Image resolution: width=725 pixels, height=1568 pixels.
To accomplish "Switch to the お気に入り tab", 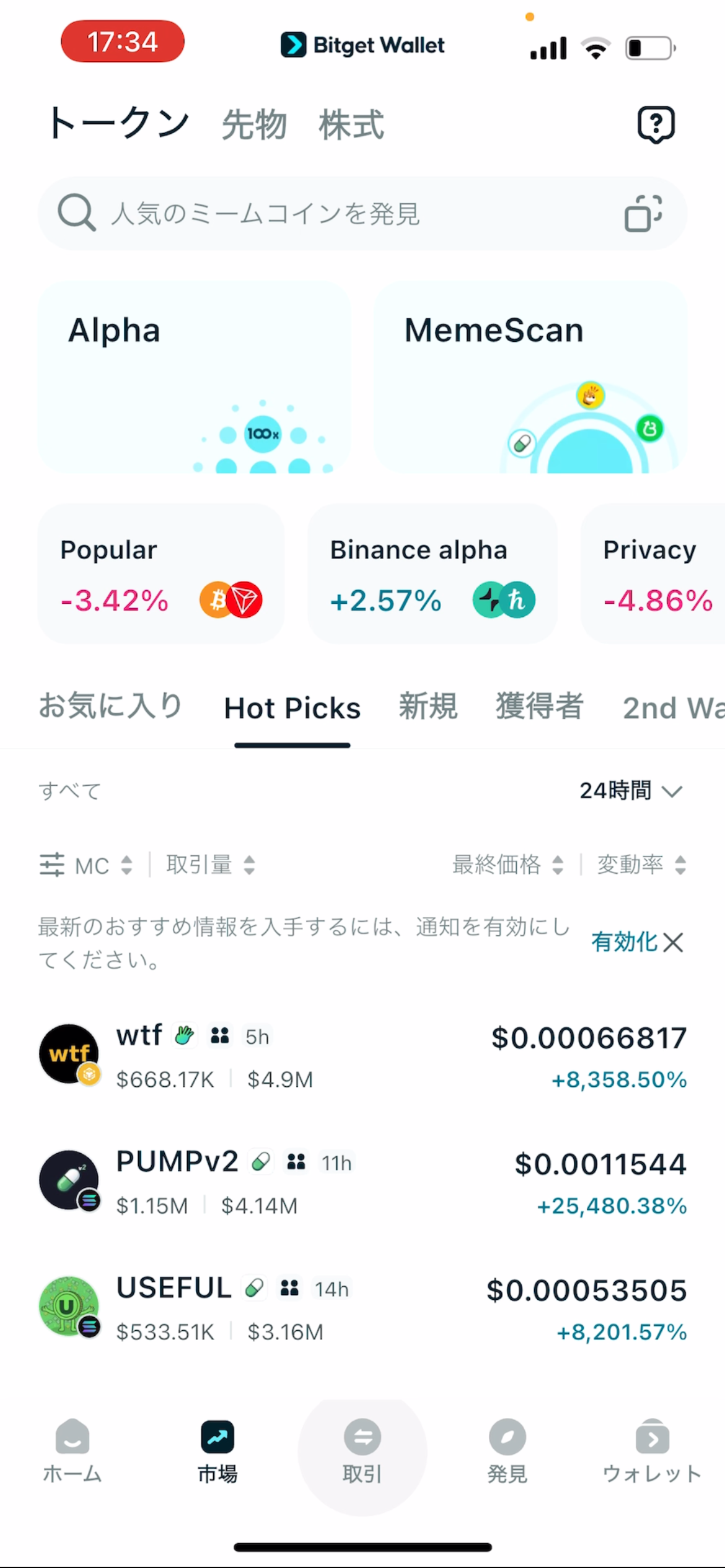I will click(x=110, y=707).
